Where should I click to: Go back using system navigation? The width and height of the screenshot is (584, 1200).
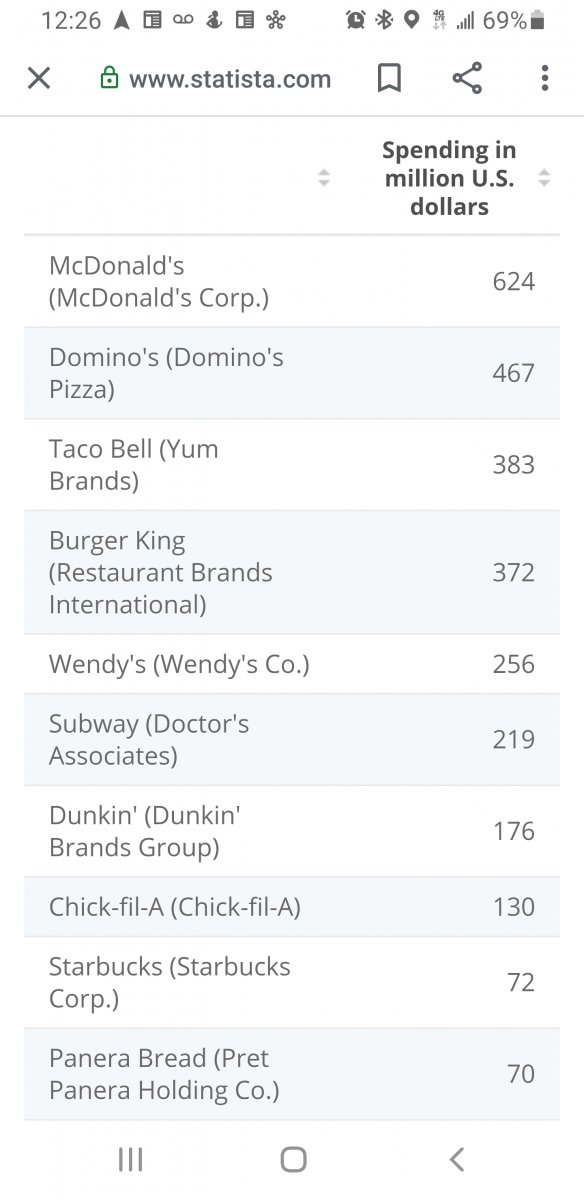[x=457, y=1159]
